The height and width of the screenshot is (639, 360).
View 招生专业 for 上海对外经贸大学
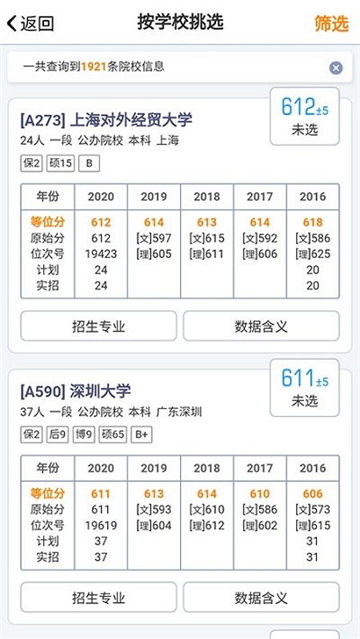(99, 326)
